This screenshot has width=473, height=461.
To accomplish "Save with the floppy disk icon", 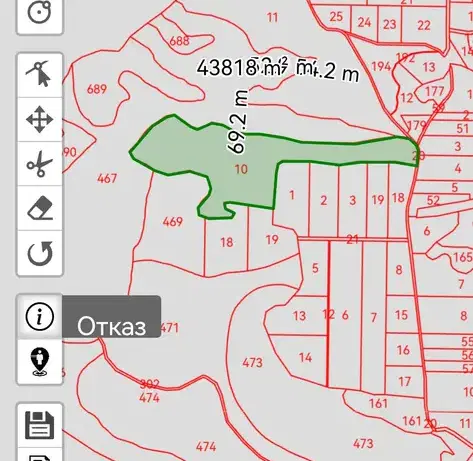I will click(39, 425).
